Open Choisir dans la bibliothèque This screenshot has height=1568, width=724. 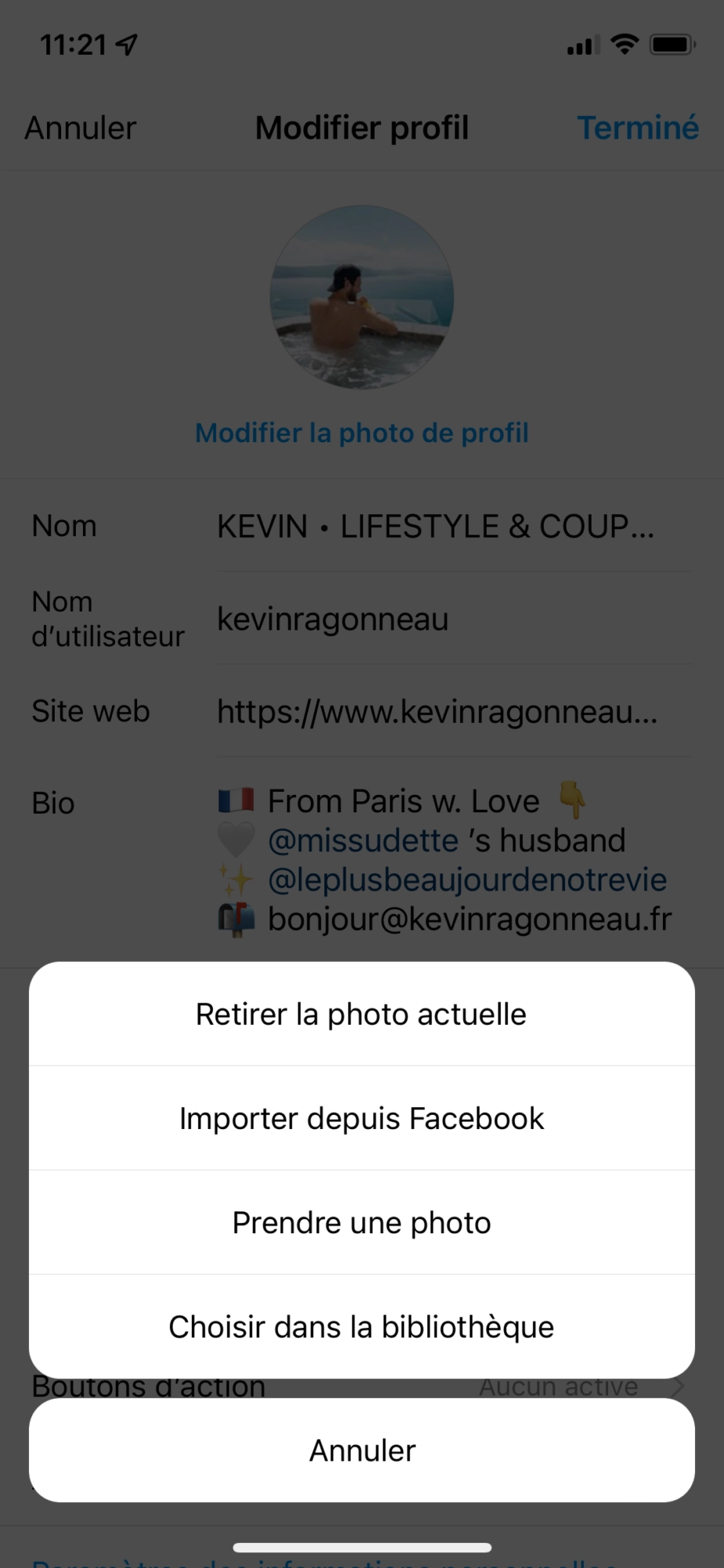point(361,1327)
